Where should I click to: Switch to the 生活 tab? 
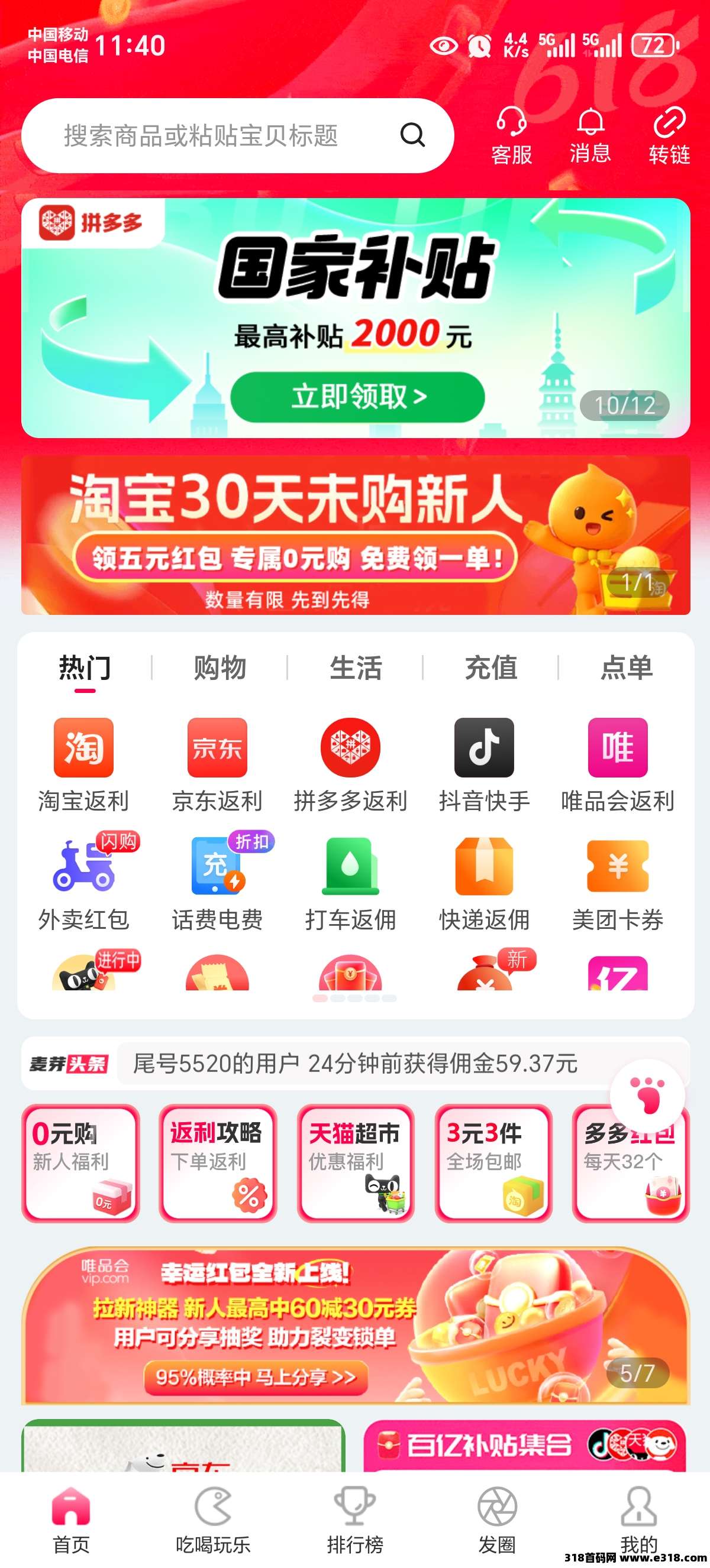click(x=356, y=668)
